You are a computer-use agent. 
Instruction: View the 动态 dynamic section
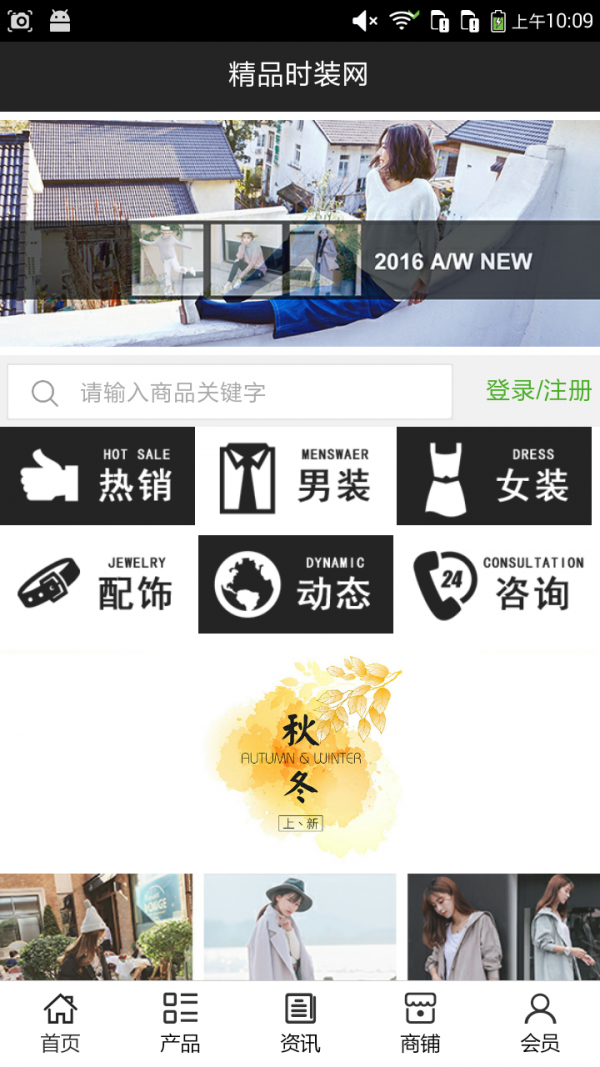(296, 584)
